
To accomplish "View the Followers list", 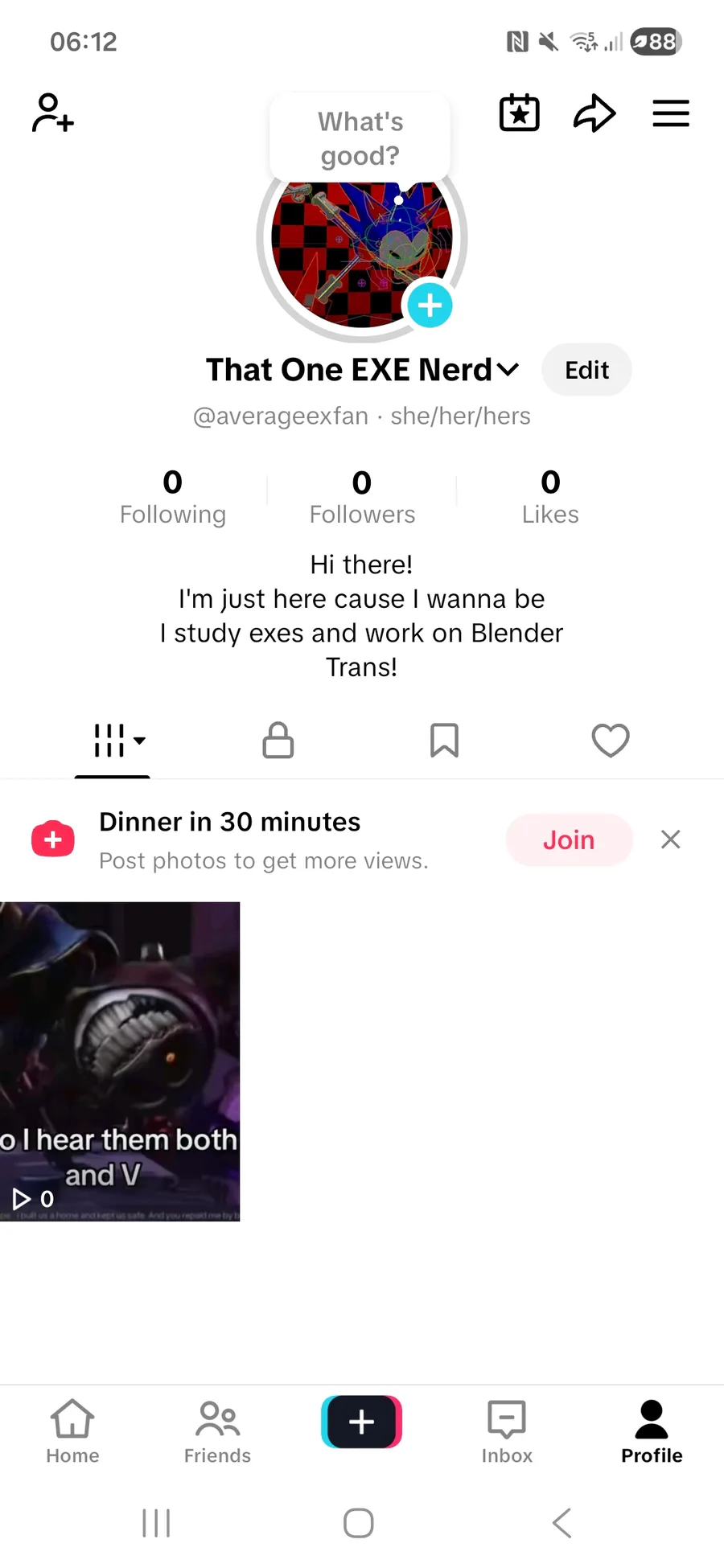I will point(362,497).
